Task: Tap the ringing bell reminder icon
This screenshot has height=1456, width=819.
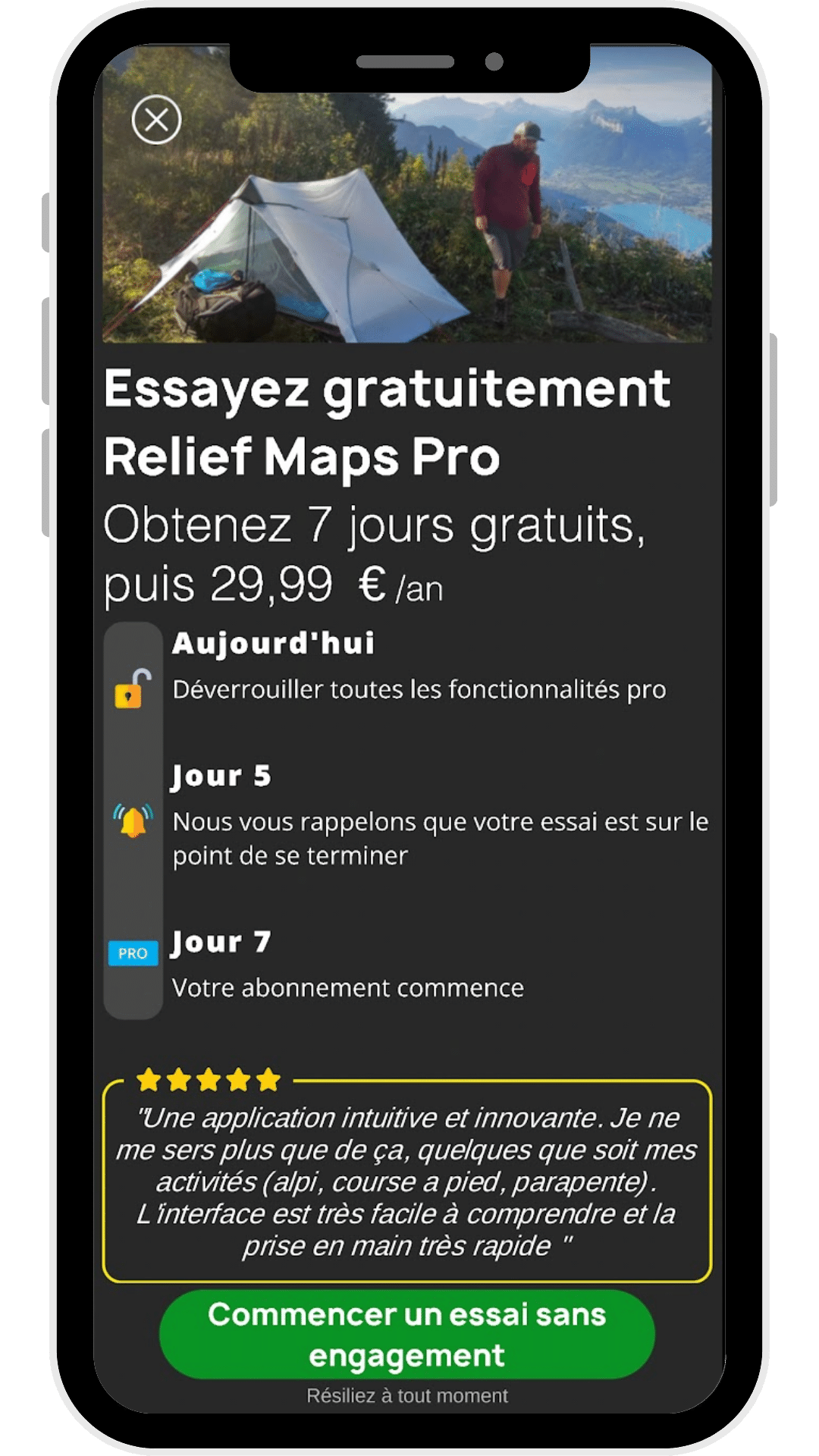Action: tap(130, 820)
